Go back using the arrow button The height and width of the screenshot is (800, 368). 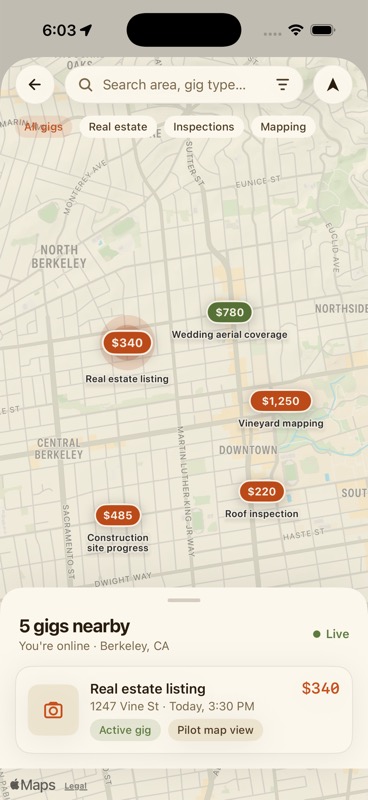[x=35, y=85]
